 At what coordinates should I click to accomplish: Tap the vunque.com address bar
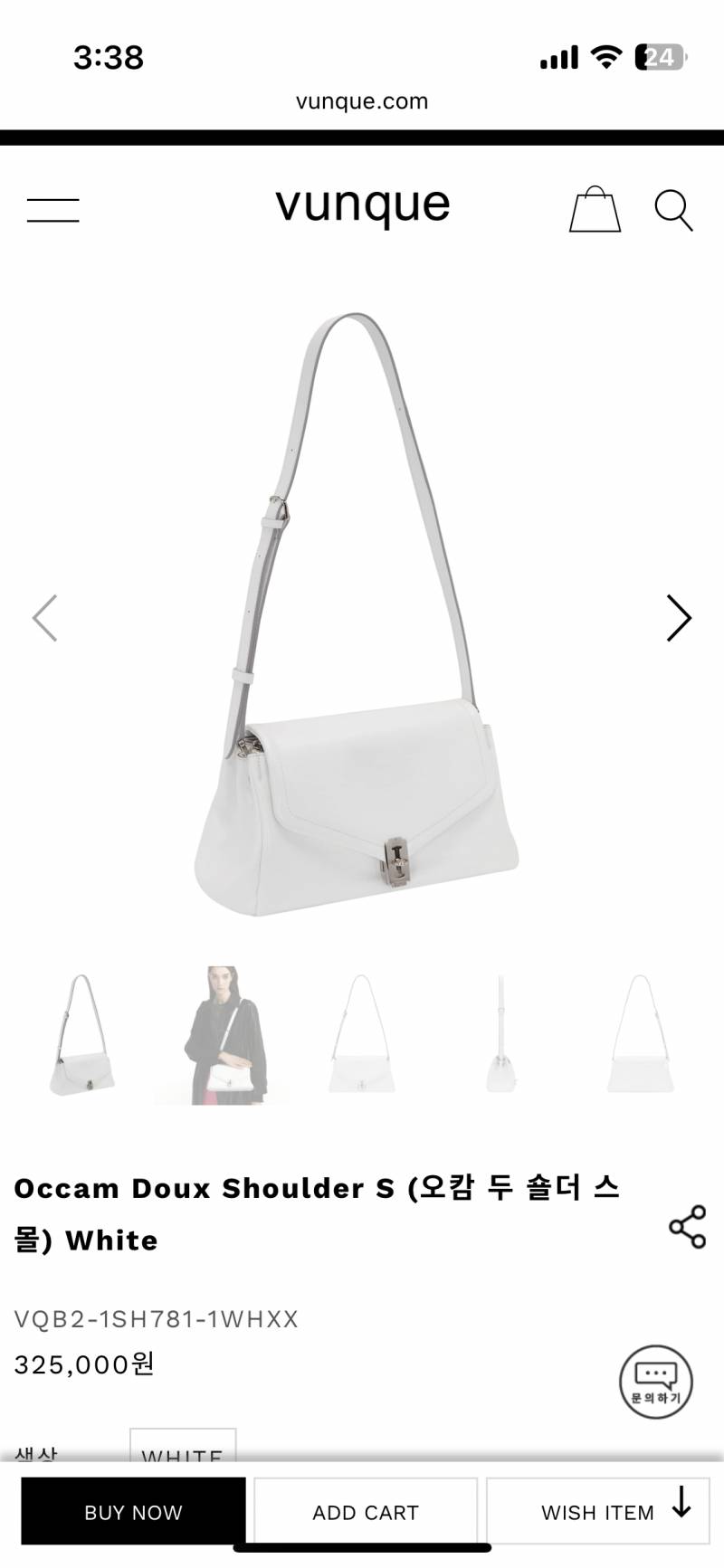click(x=362, y=101)
